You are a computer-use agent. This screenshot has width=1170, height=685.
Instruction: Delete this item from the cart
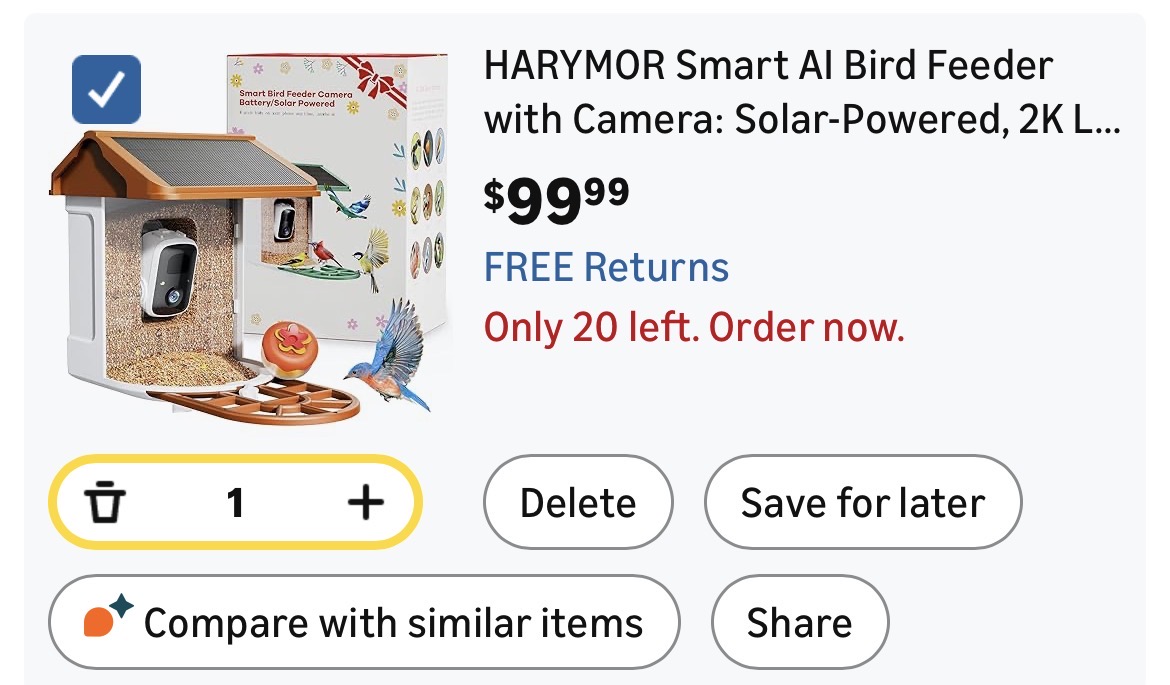tap(577, 503)
